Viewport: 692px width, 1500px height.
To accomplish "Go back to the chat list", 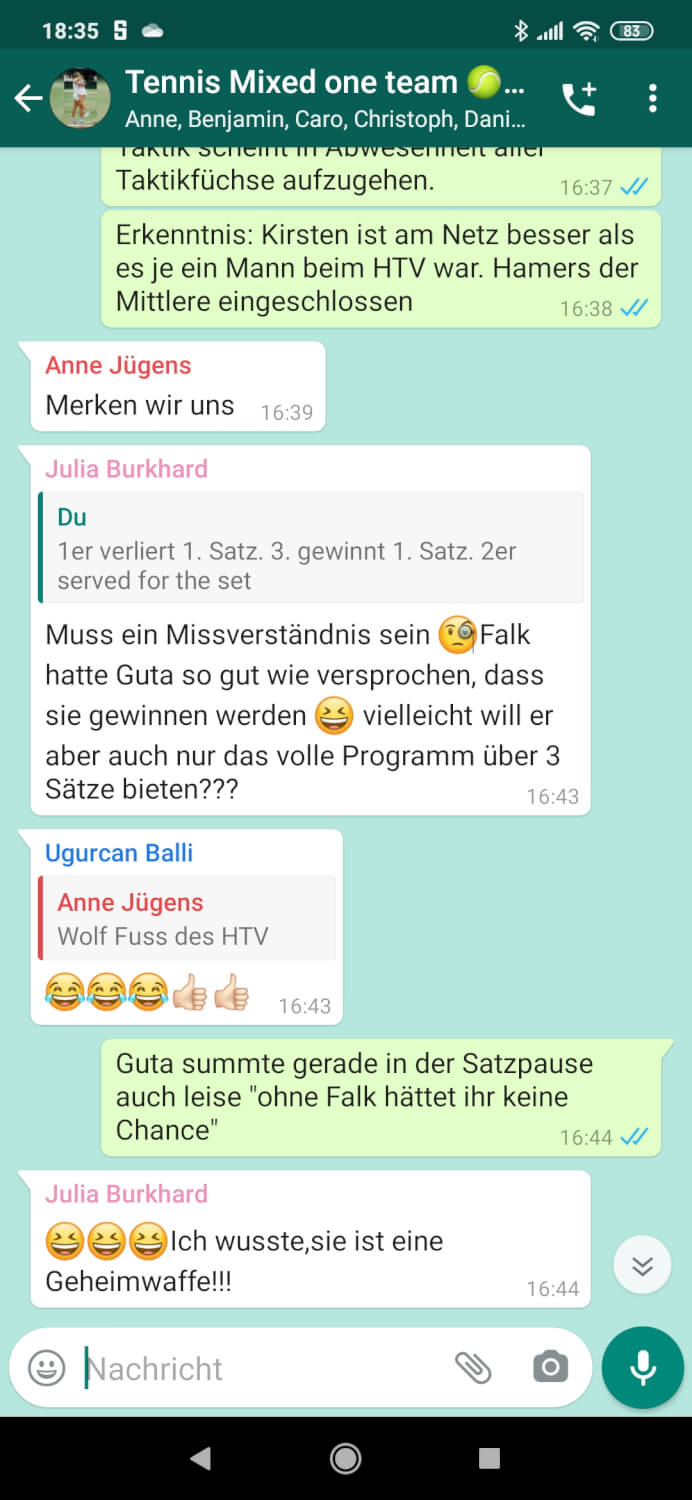I will click(27, 98).
